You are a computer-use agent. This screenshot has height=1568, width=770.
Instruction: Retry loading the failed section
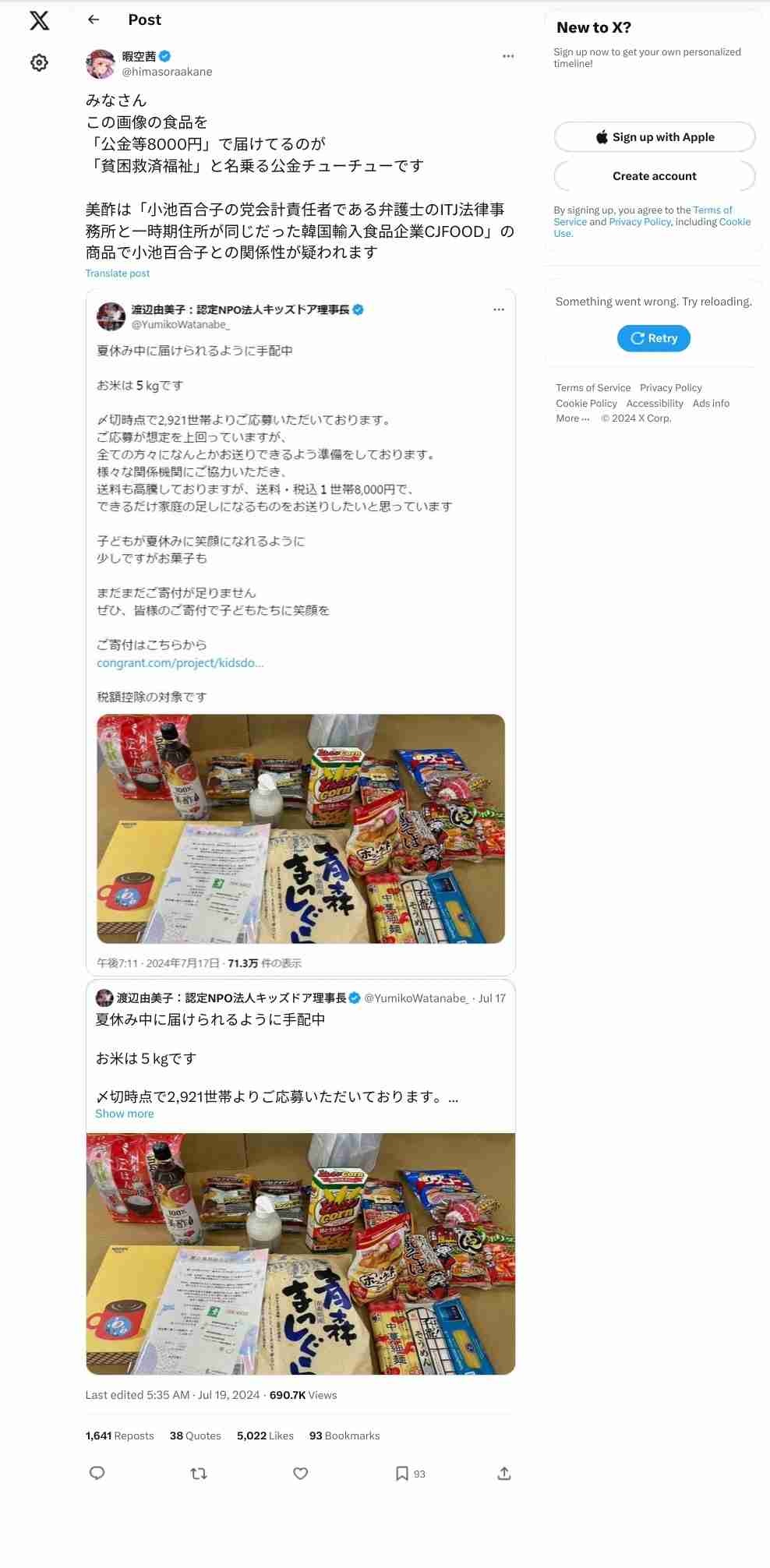pos(653,338)
